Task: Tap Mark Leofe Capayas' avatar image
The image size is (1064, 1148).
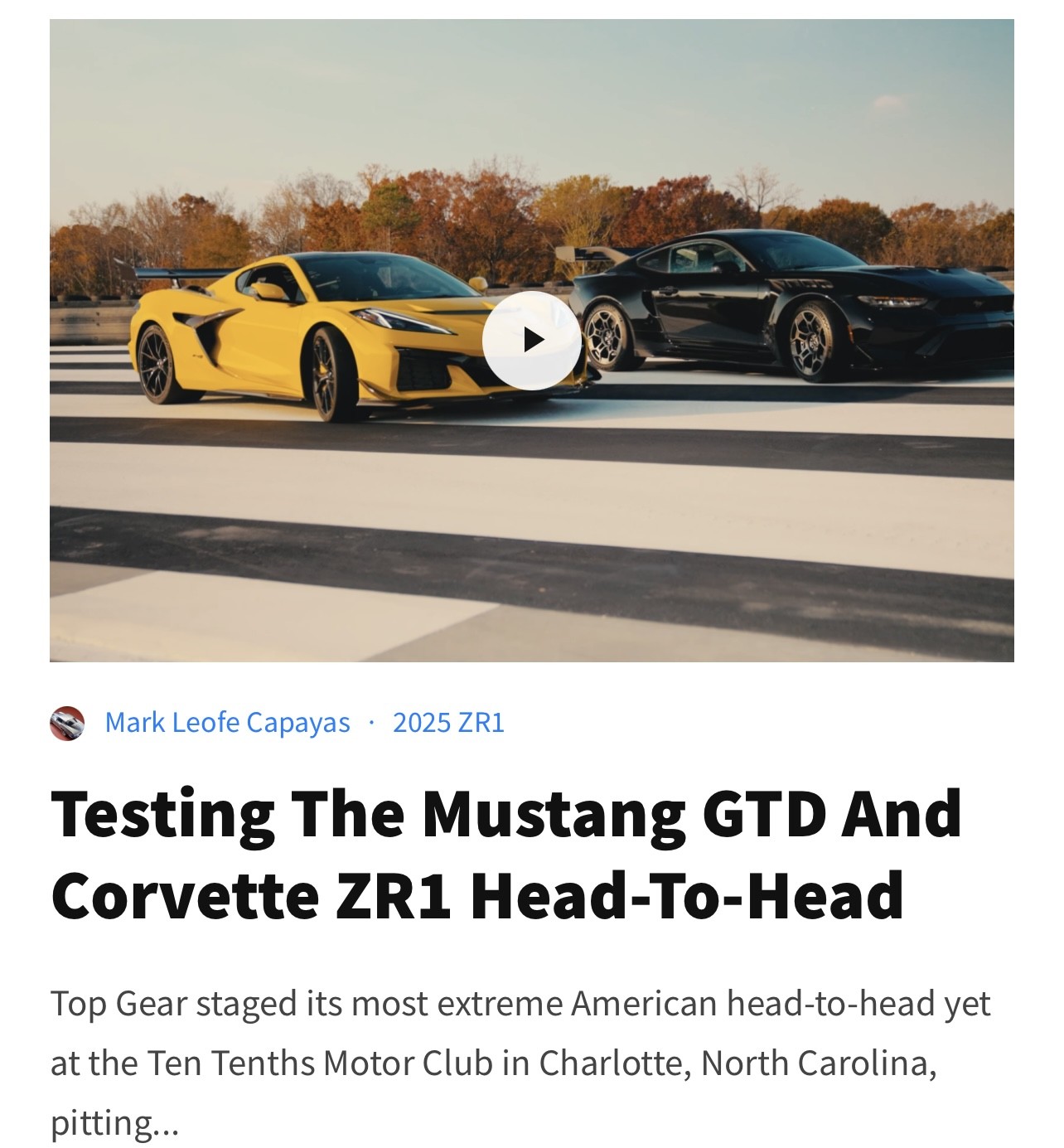Action: coord(67,724)
